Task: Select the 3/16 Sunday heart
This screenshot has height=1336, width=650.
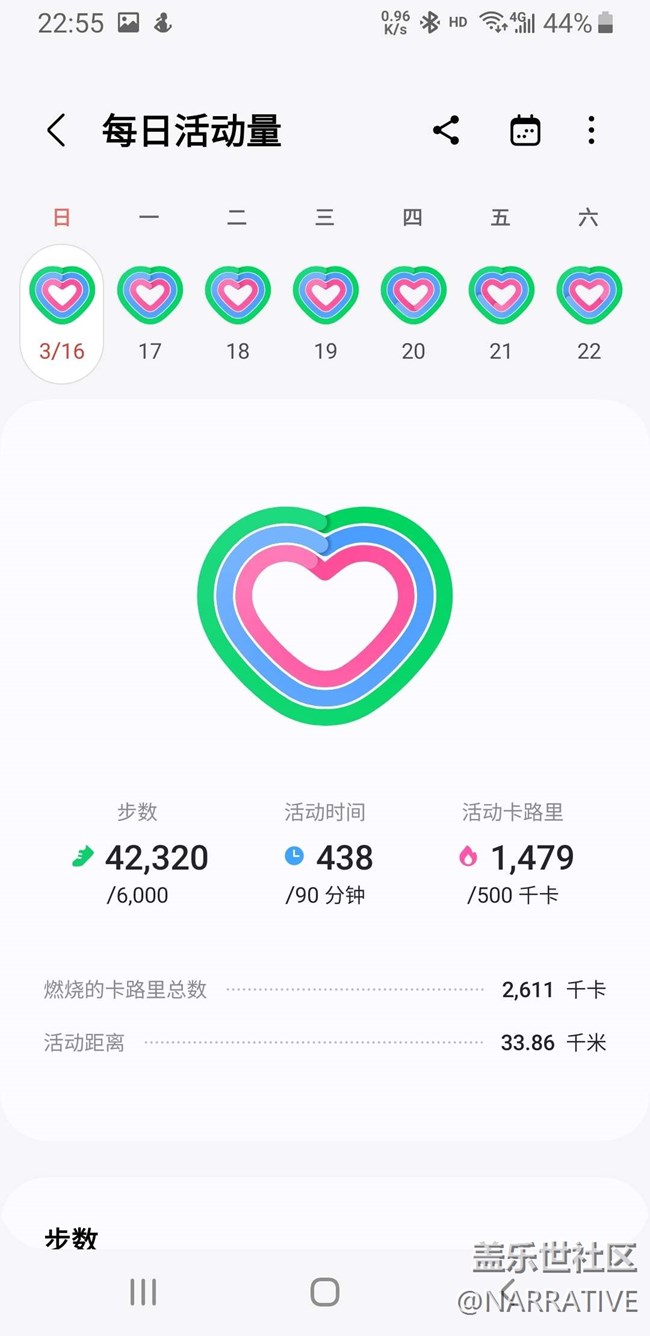Action: point(62,313)
